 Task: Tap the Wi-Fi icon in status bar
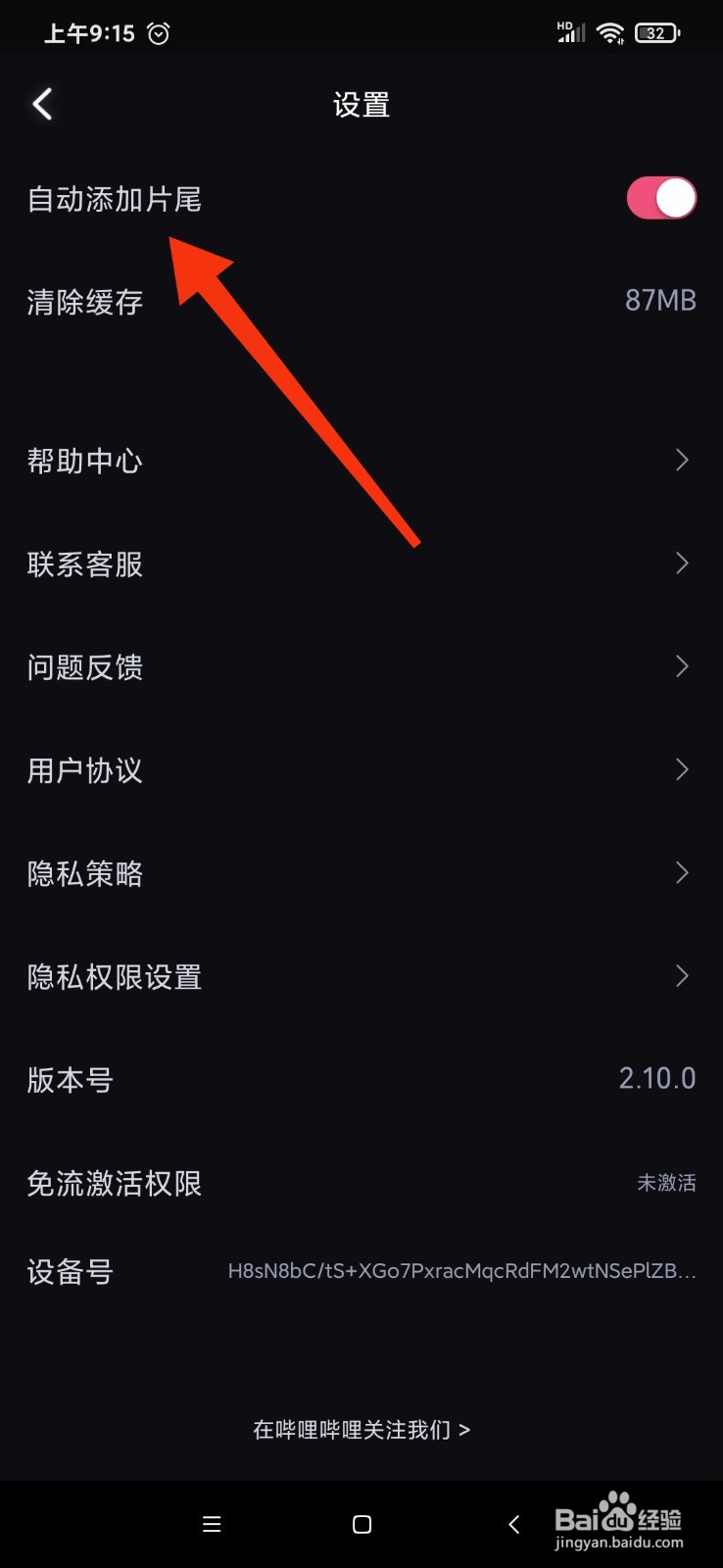[609, 32]
